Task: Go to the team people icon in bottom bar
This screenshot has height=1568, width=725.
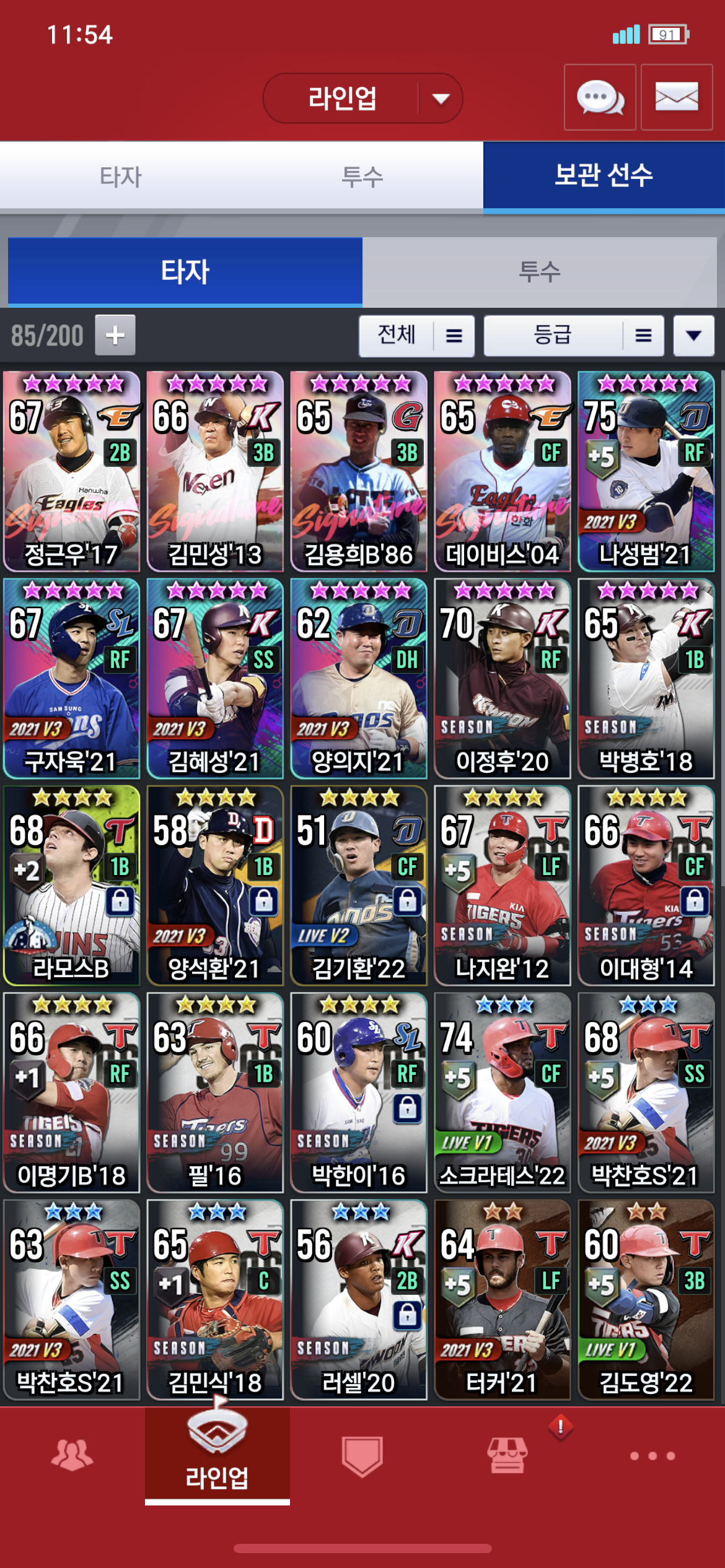Action: pos(72,1455)
